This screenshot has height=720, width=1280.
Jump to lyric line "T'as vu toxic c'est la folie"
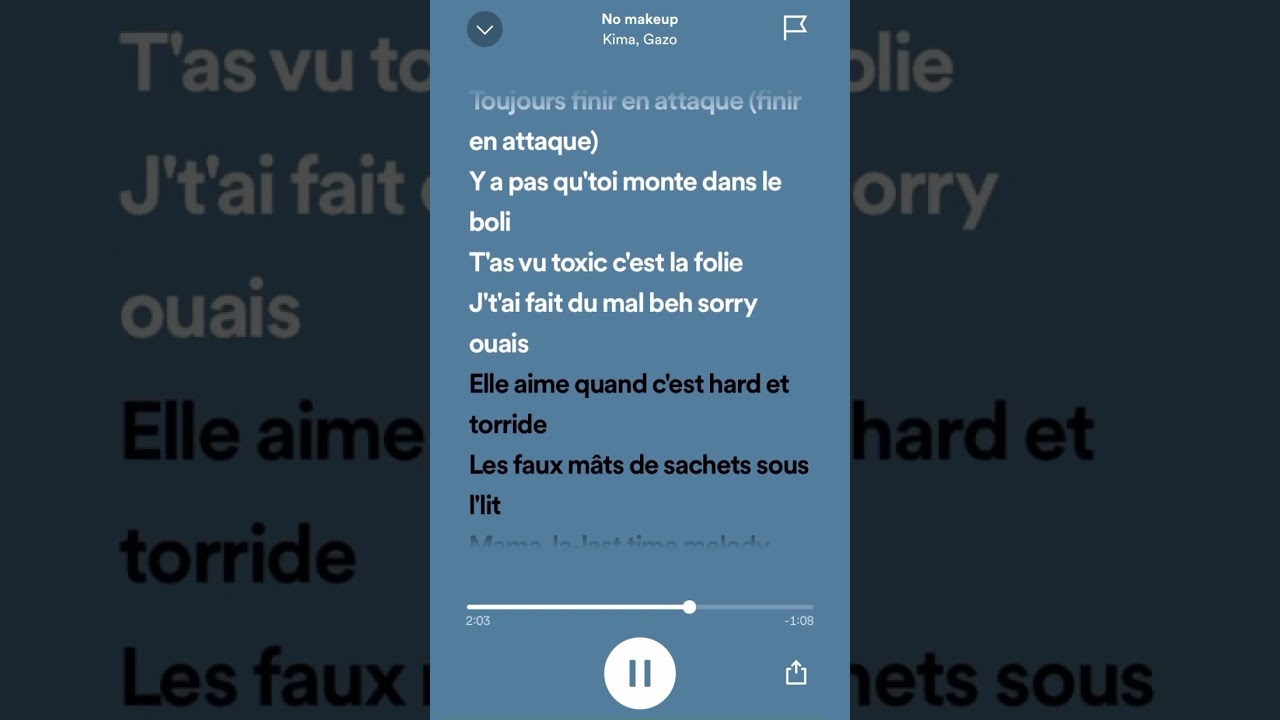pos(606,262)
